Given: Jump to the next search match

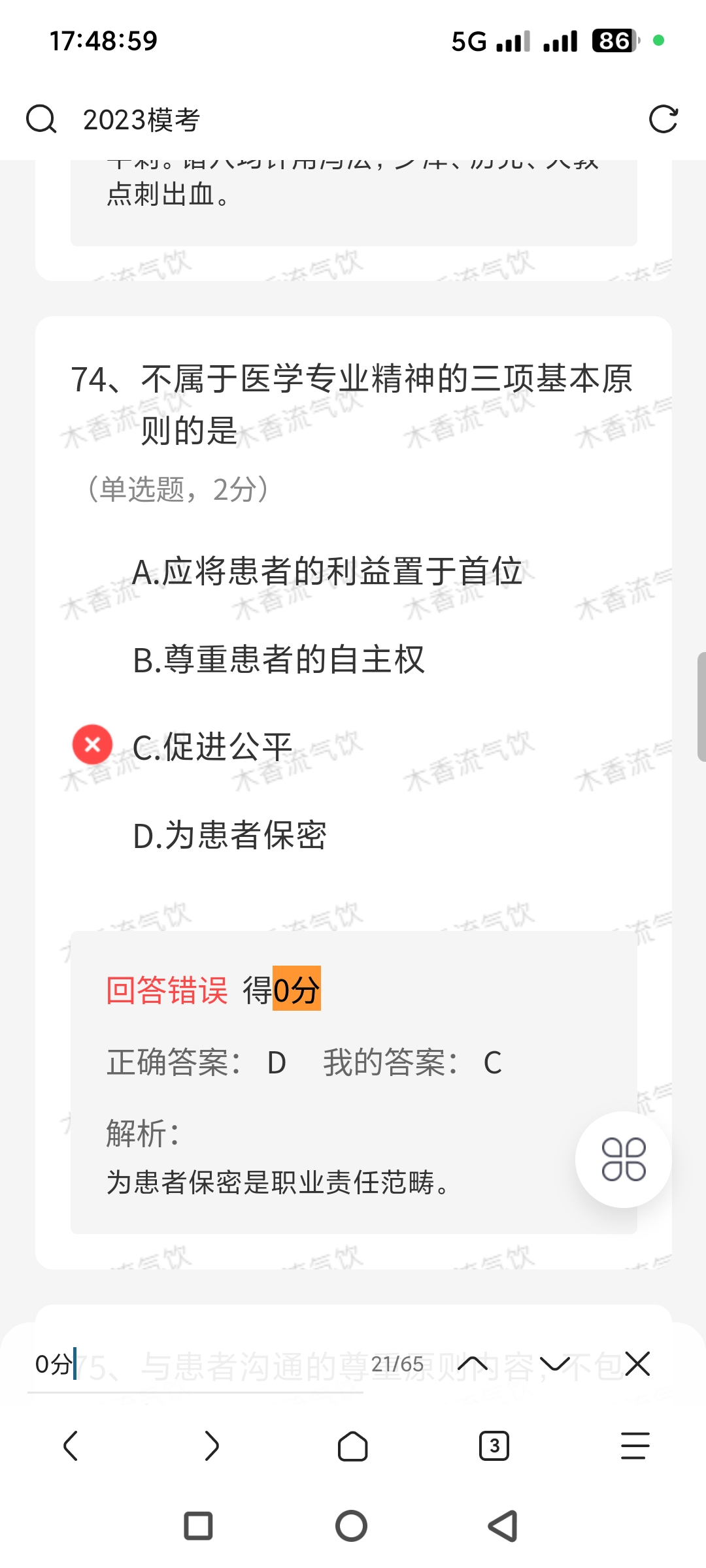Looking at the screenshot, I should pos(555,1364).
